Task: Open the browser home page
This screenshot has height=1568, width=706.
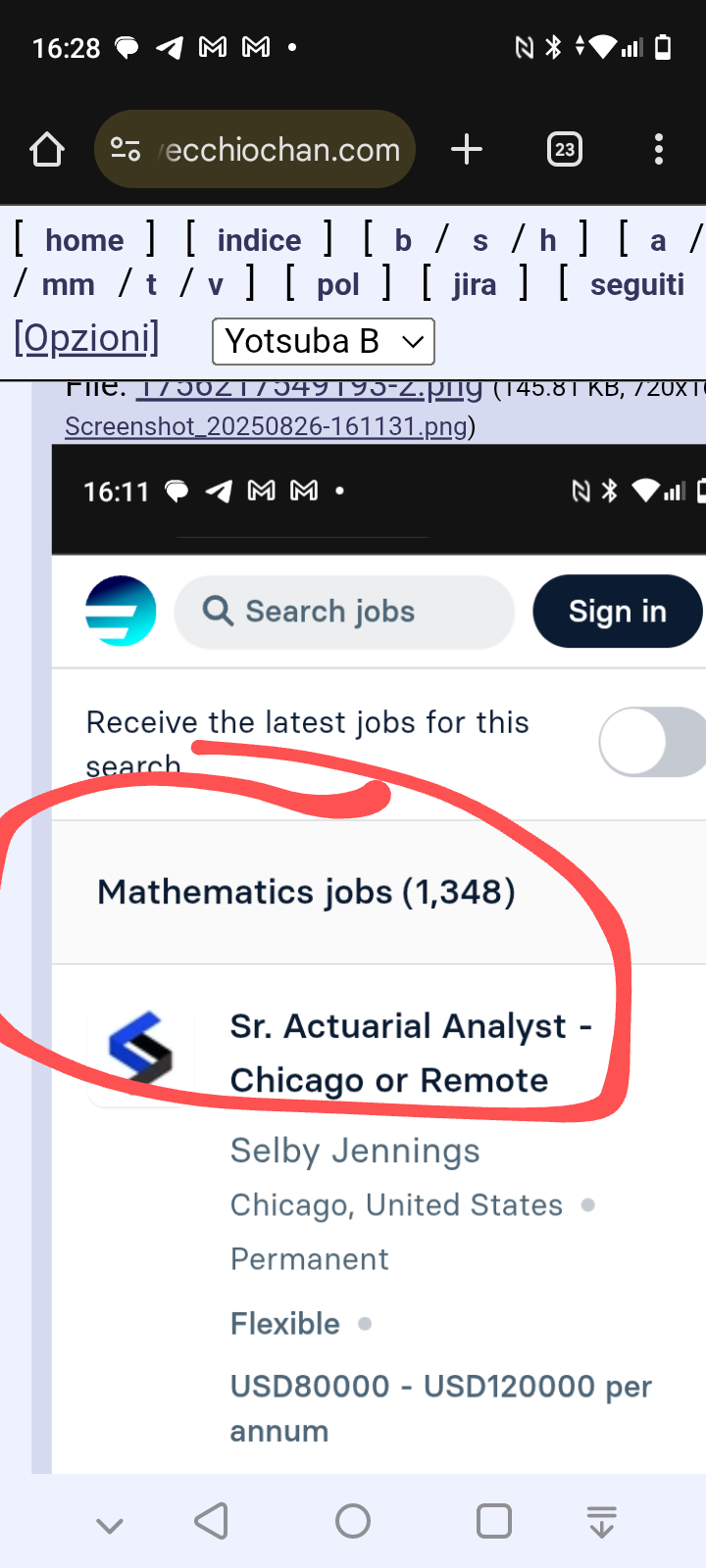Action: click(47, 149)
